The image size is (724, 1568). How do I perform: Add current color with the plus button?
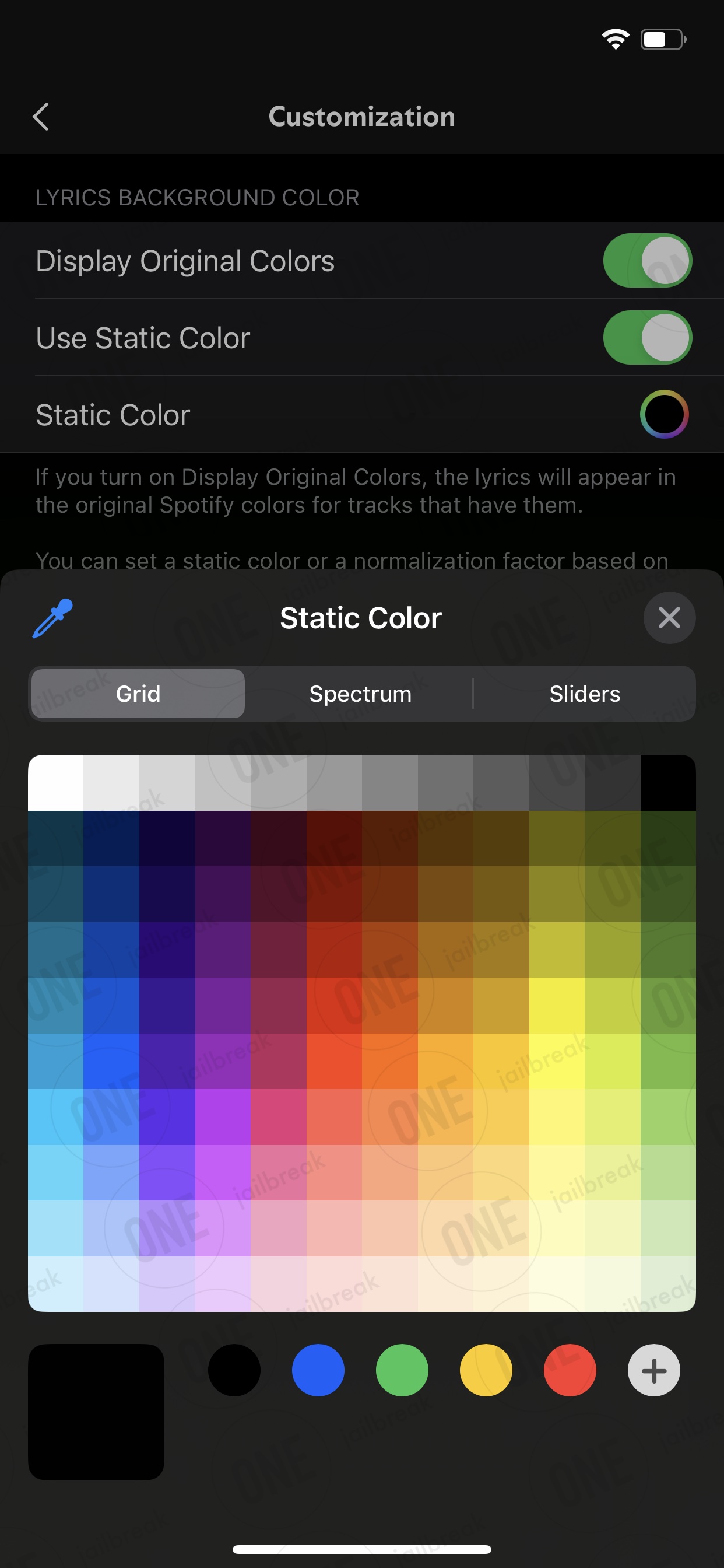click(x=654, y=1370)
